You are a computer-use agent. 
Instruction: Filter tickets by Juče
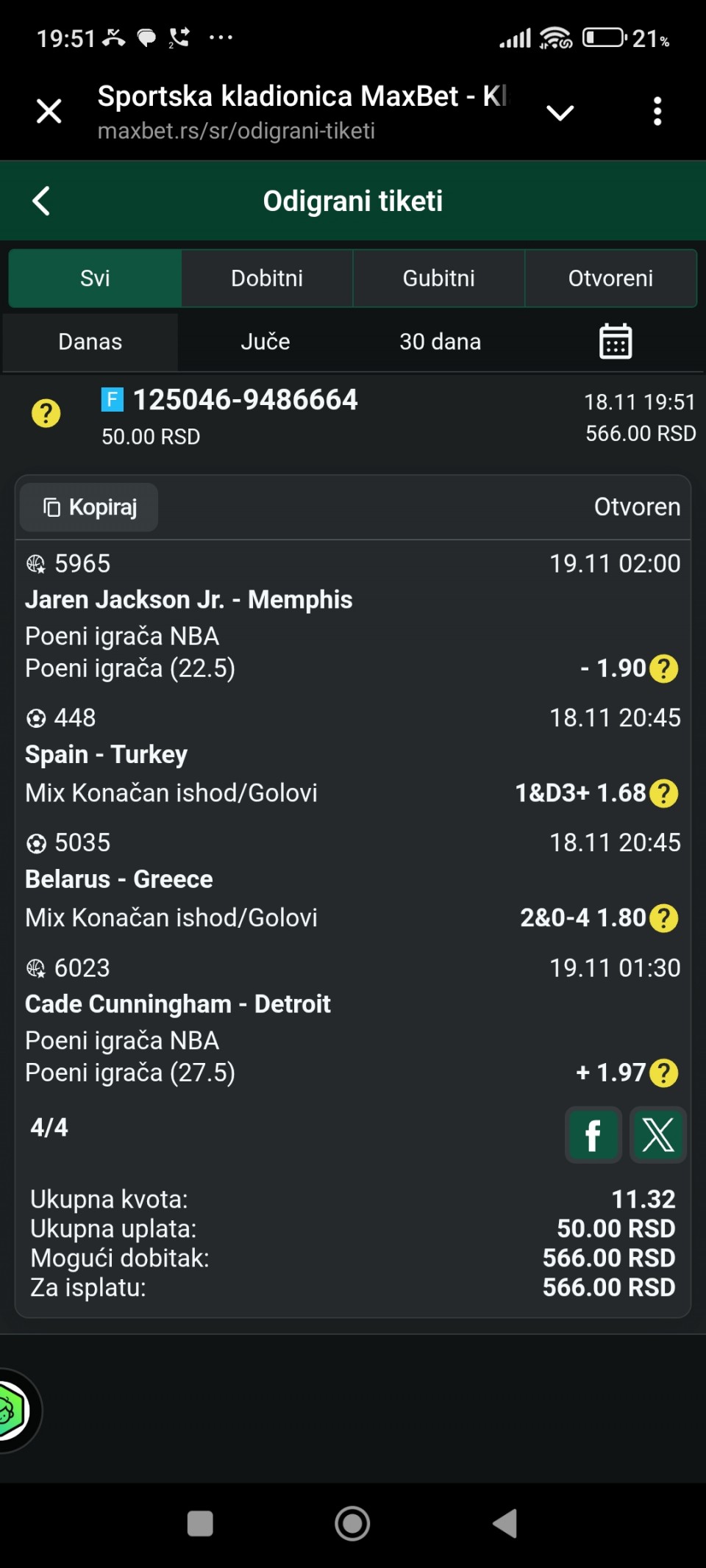265,342
